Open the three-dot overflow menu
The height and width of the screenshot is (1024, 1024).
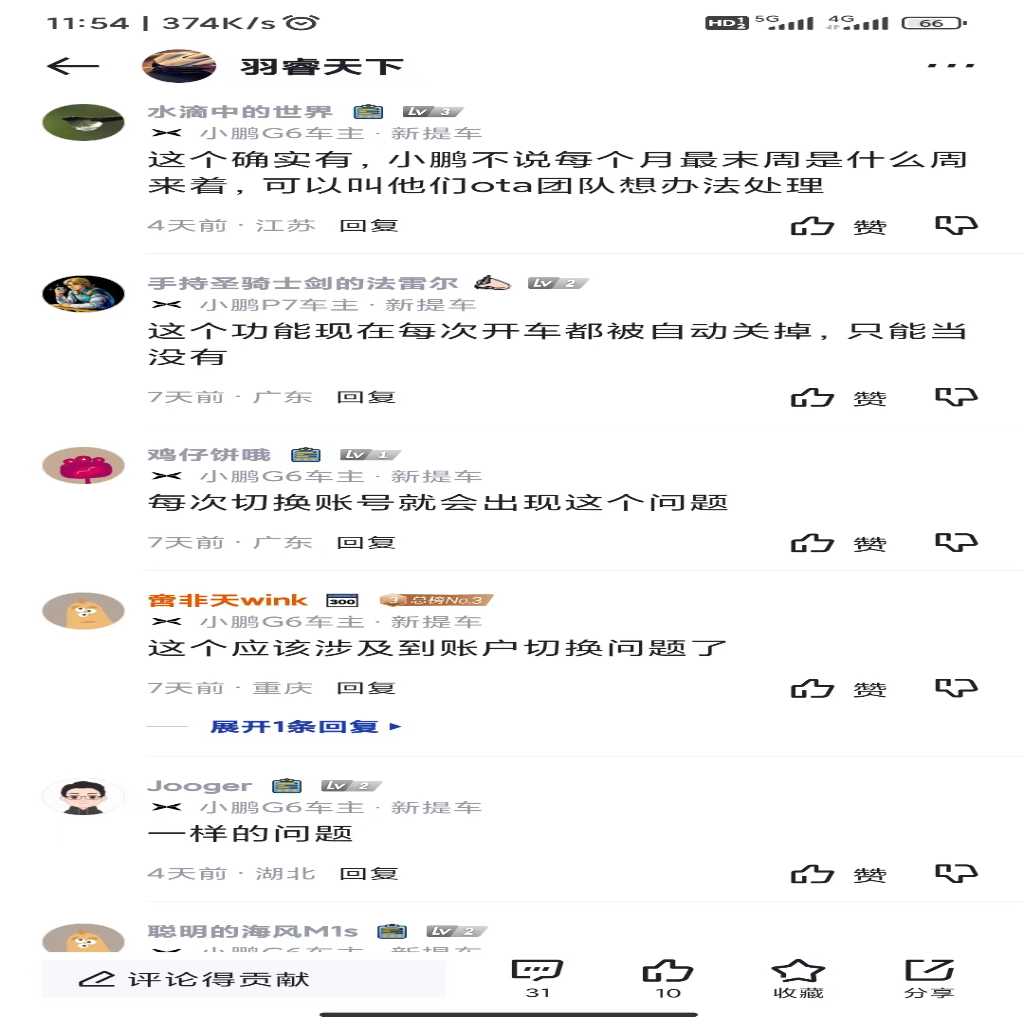951,66
